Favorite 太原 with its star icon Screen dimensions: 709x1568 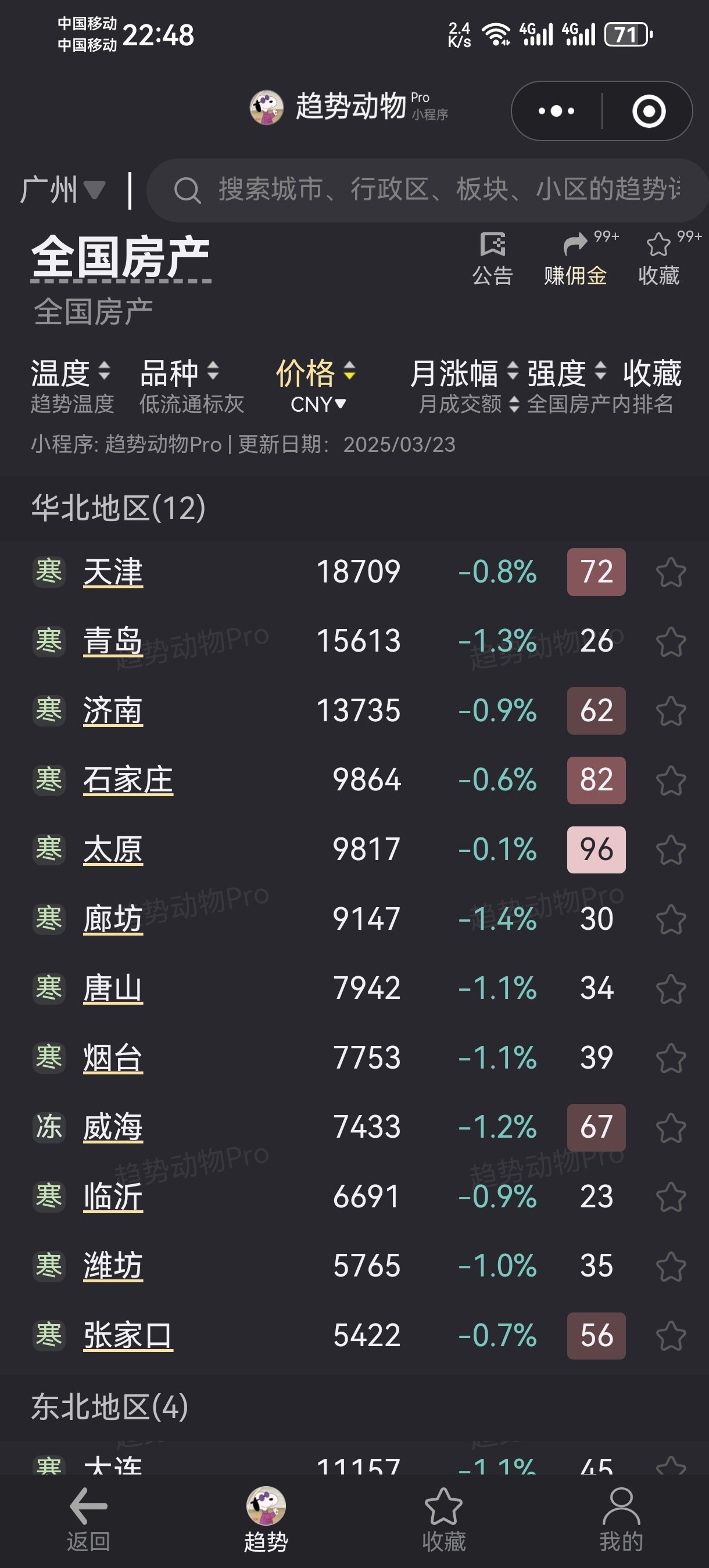[x=671, y=850]
